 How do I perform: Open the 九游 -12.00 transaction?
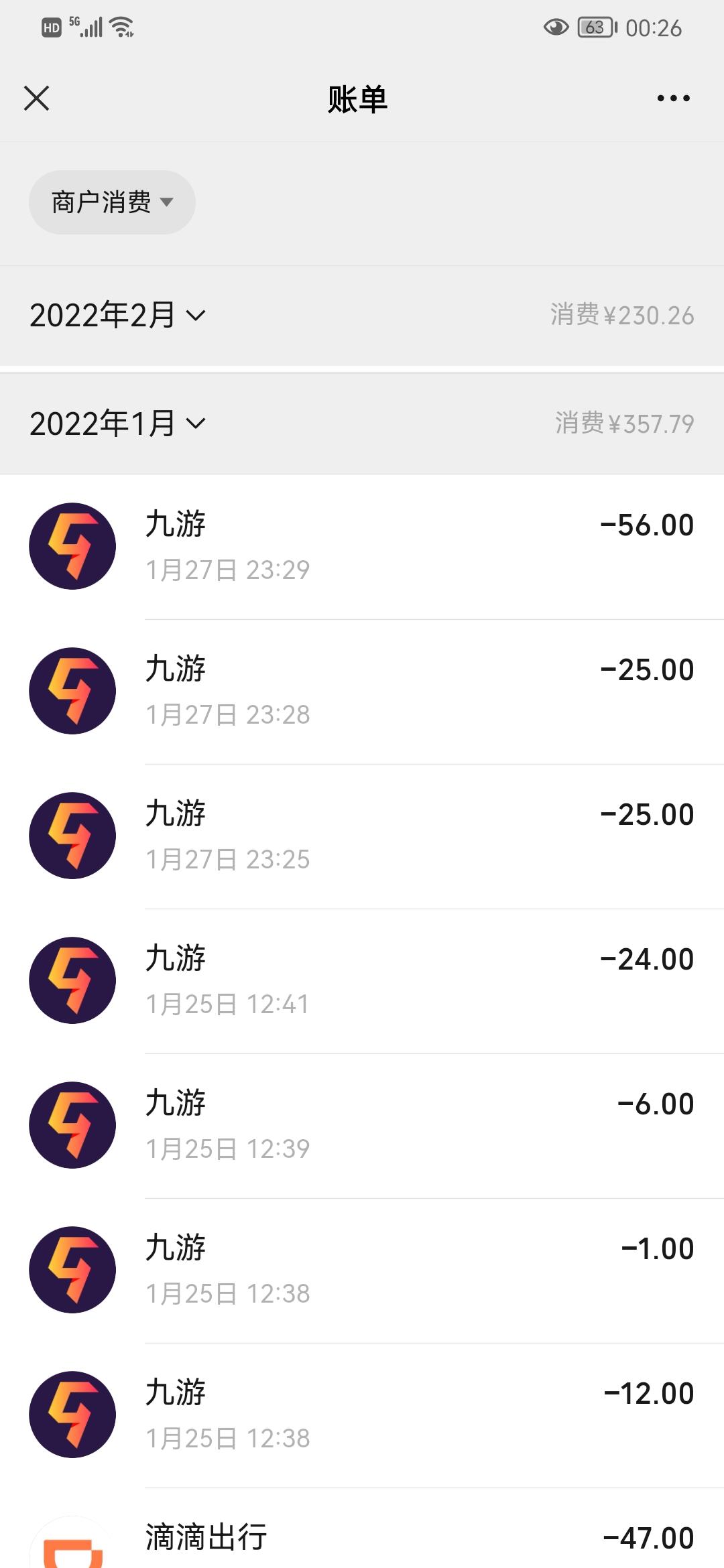click(x=362, y=1415)
